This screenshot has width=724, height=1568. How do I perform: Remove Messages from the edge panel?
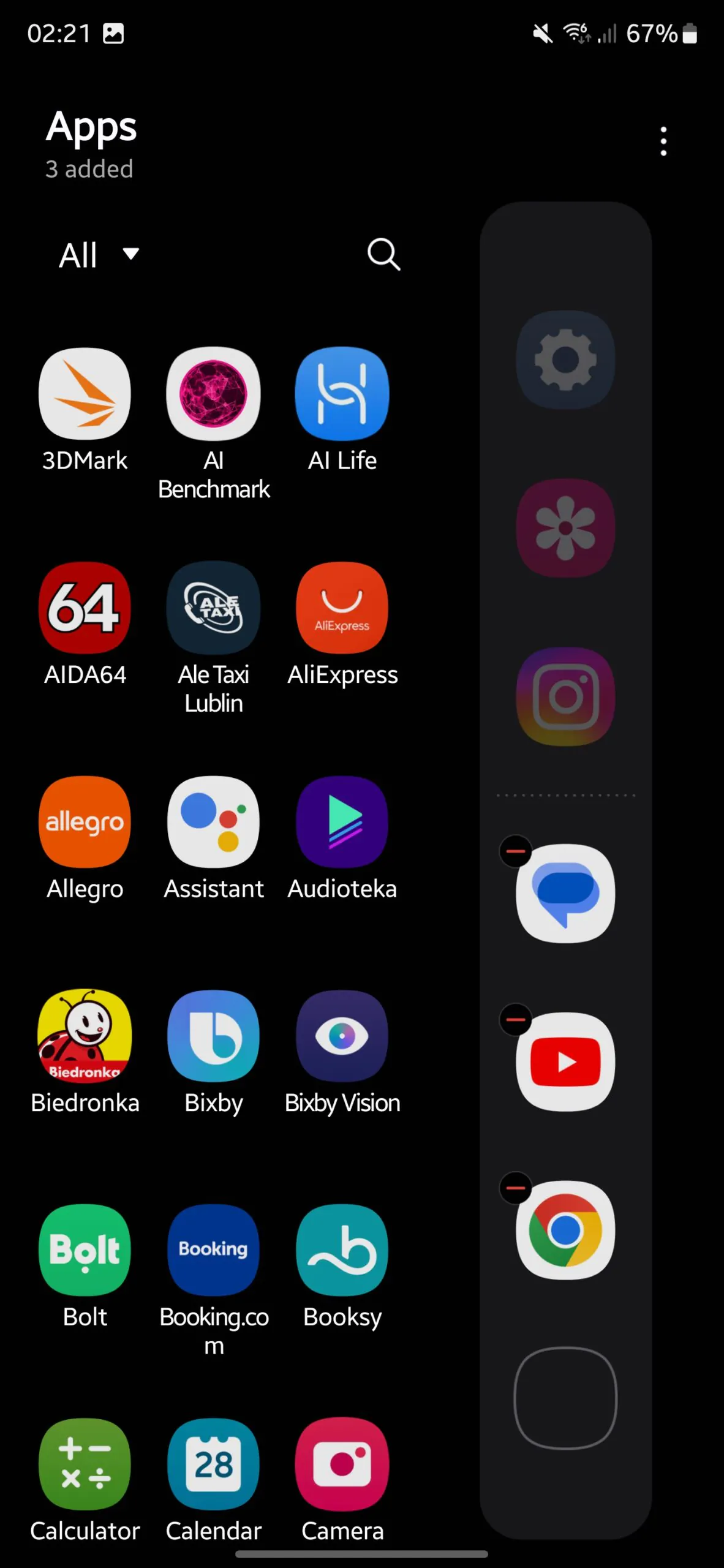pyautogui.click(x=516, y=851)
